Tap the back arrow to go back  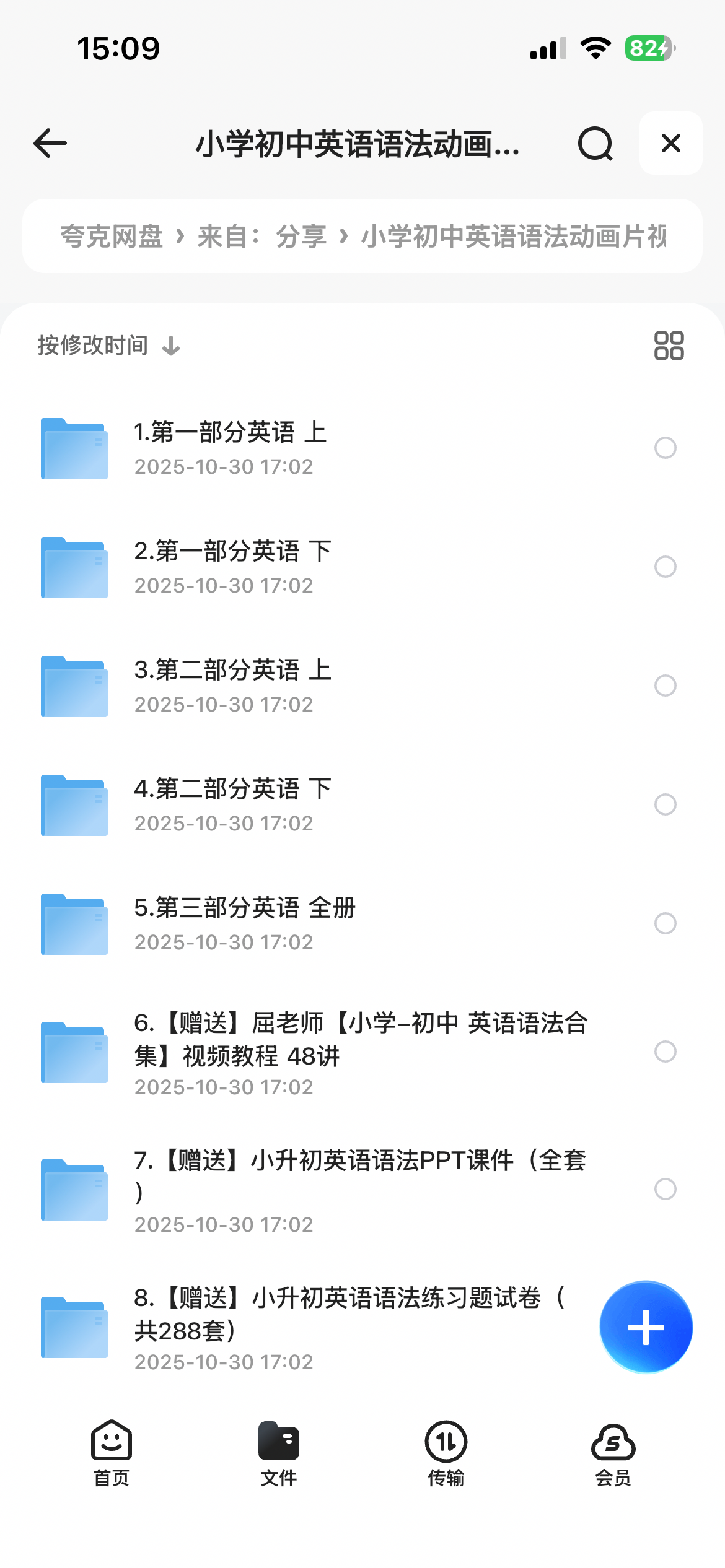50,144
